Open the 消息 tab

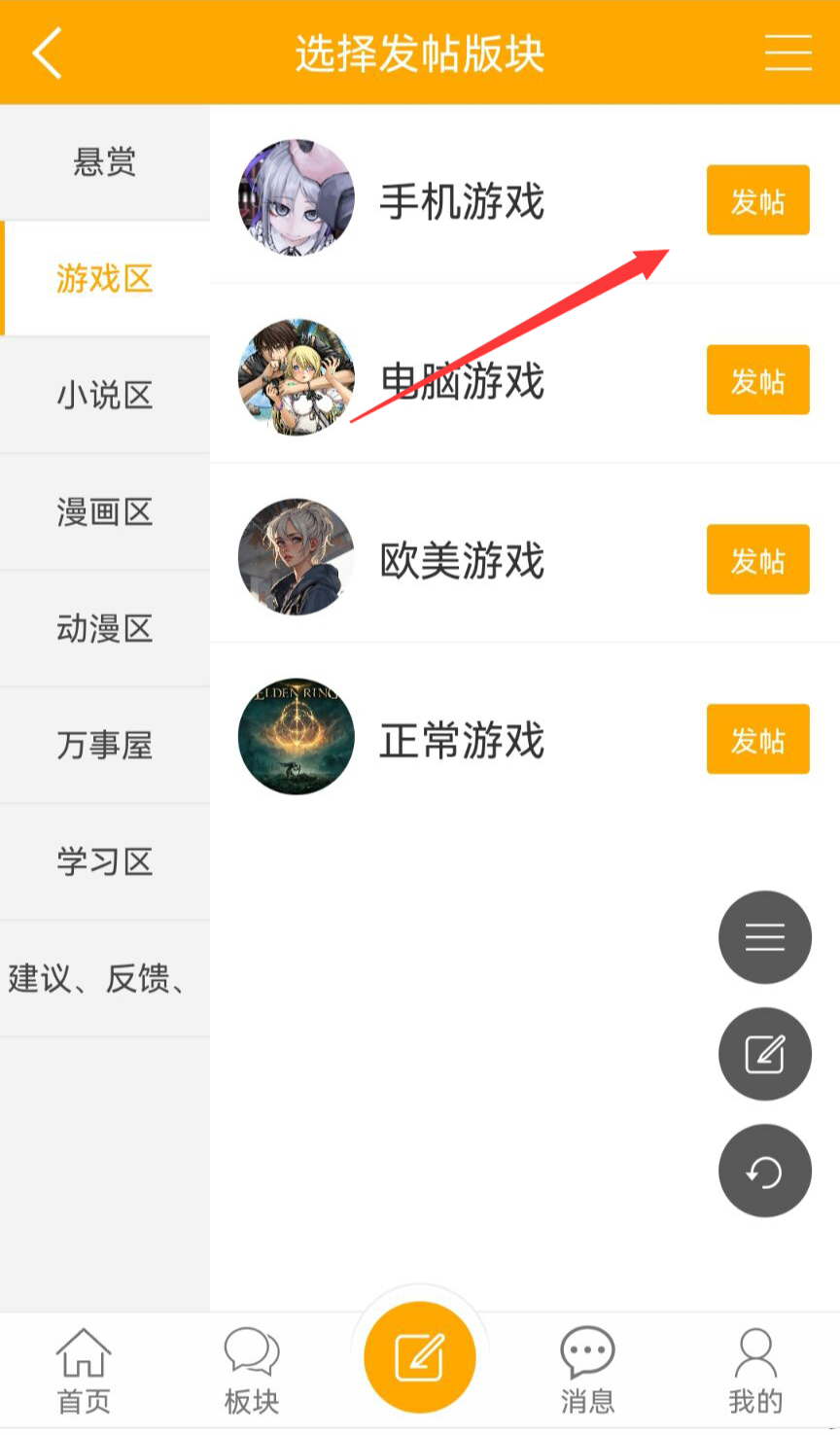pyautogui.click(x=587, y=1371)
